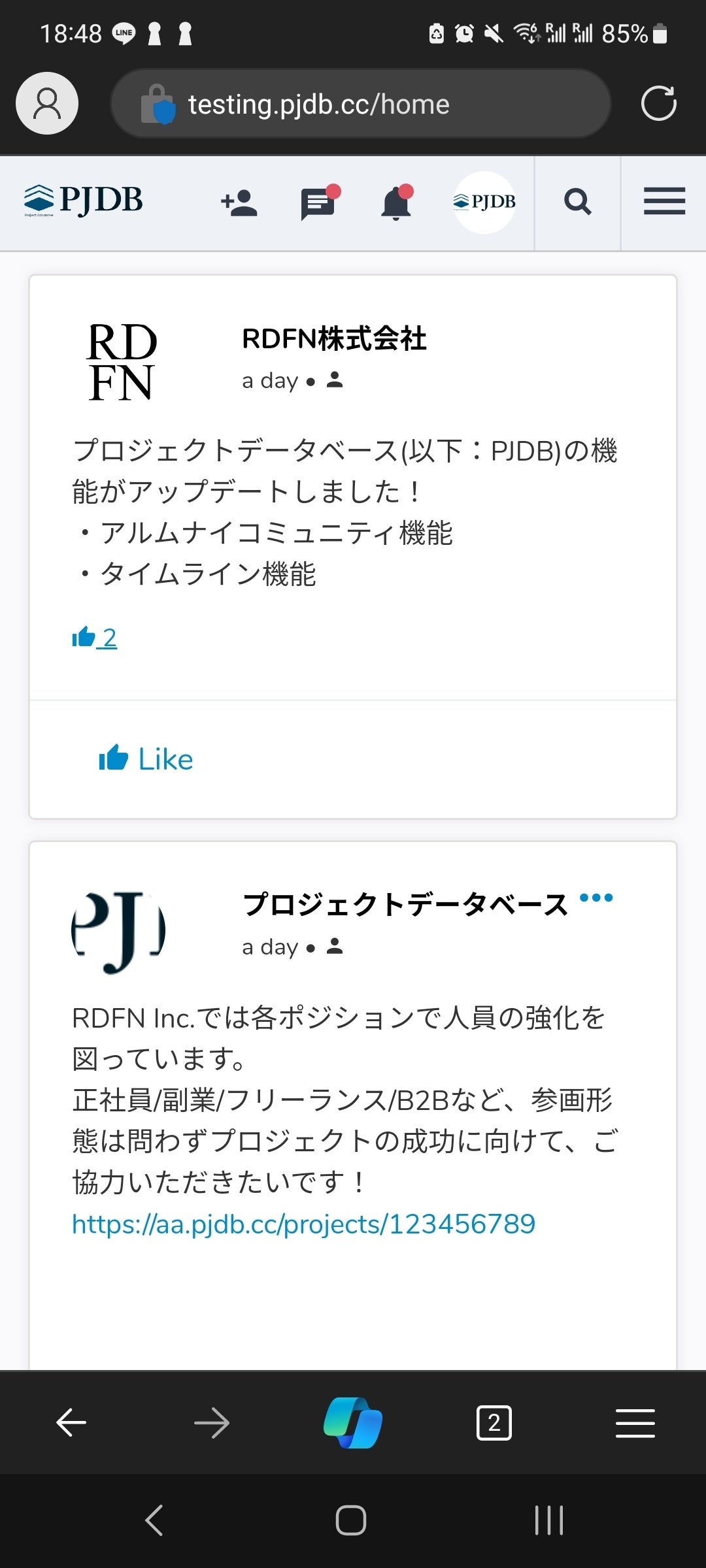706x1568 pixels.
Task: Open the browser tabs switcher
Action: [494, 1422]
